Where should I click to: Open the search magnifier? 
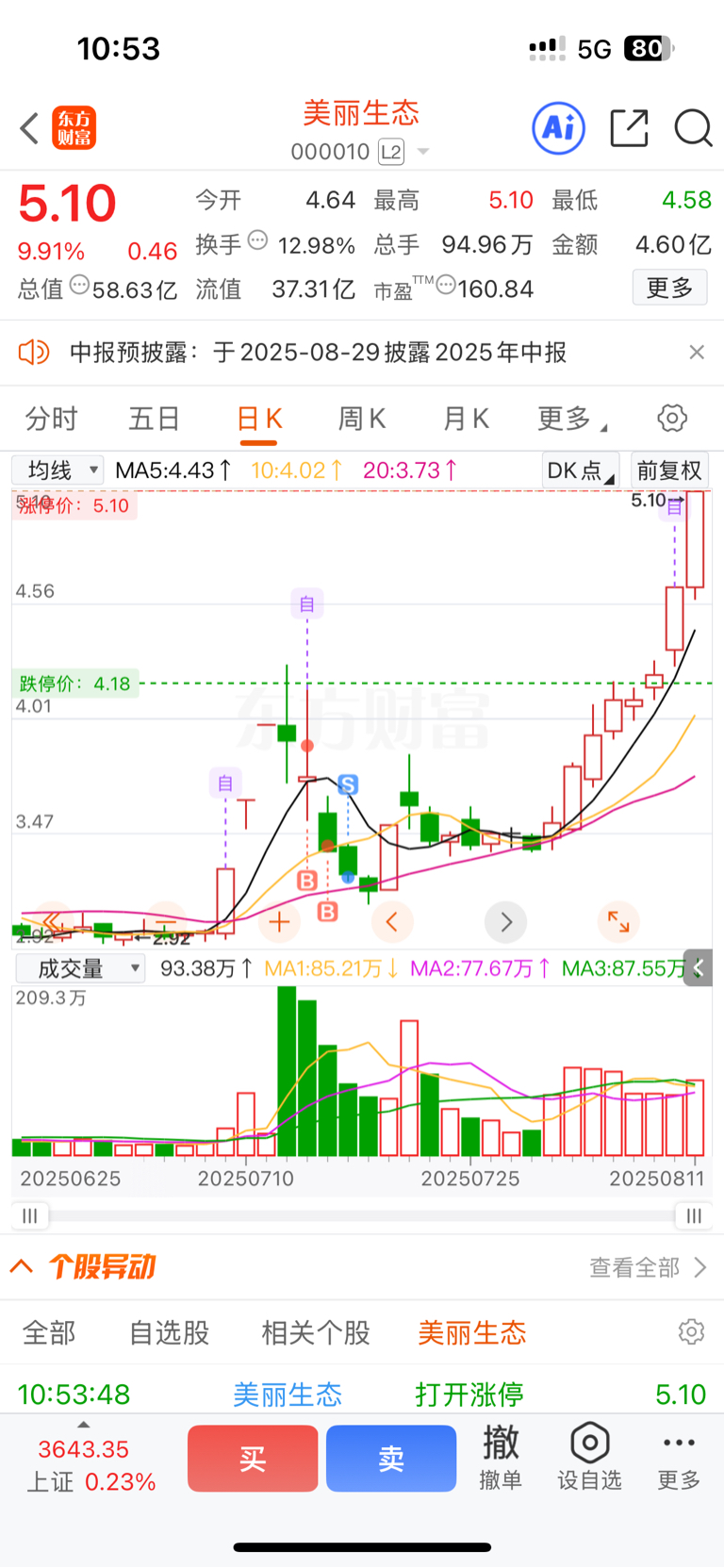click(693, 128)
